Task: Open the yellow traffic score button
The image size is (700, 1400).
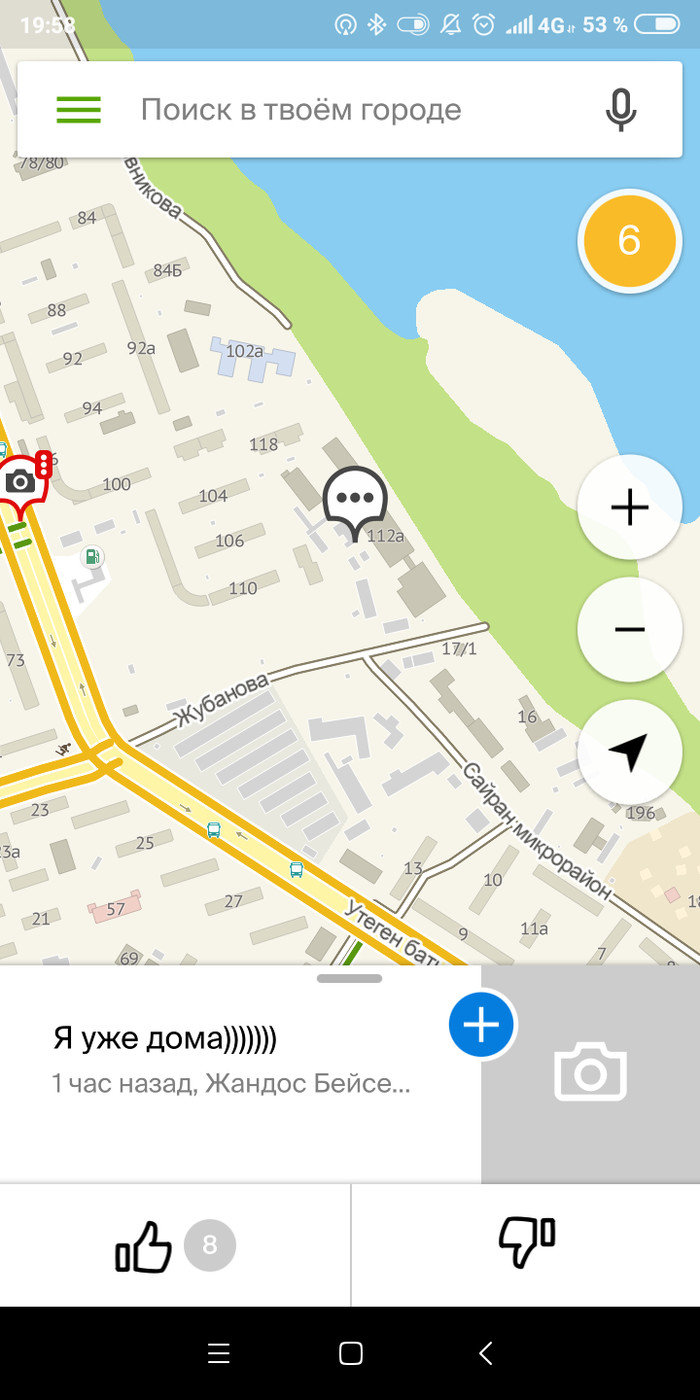Action: 629,241
